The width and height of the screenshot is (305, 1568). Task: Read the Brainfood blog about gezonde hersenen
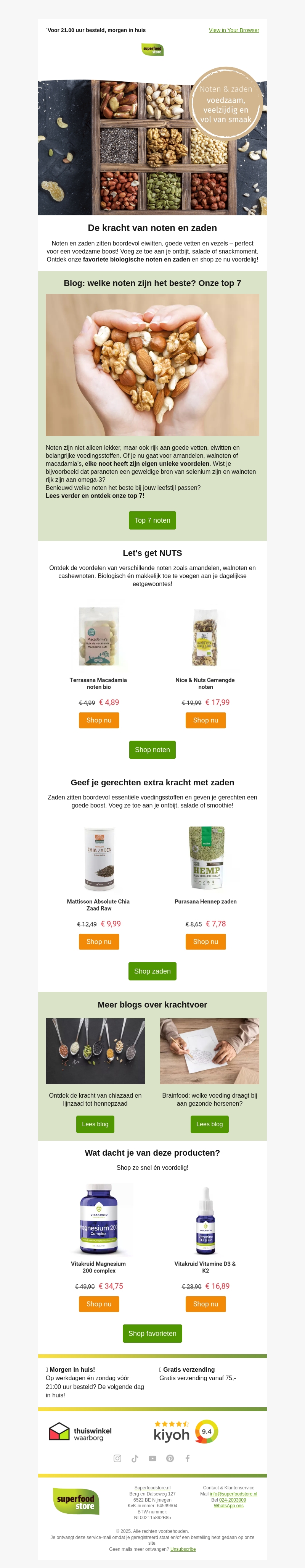[209, 1124]
